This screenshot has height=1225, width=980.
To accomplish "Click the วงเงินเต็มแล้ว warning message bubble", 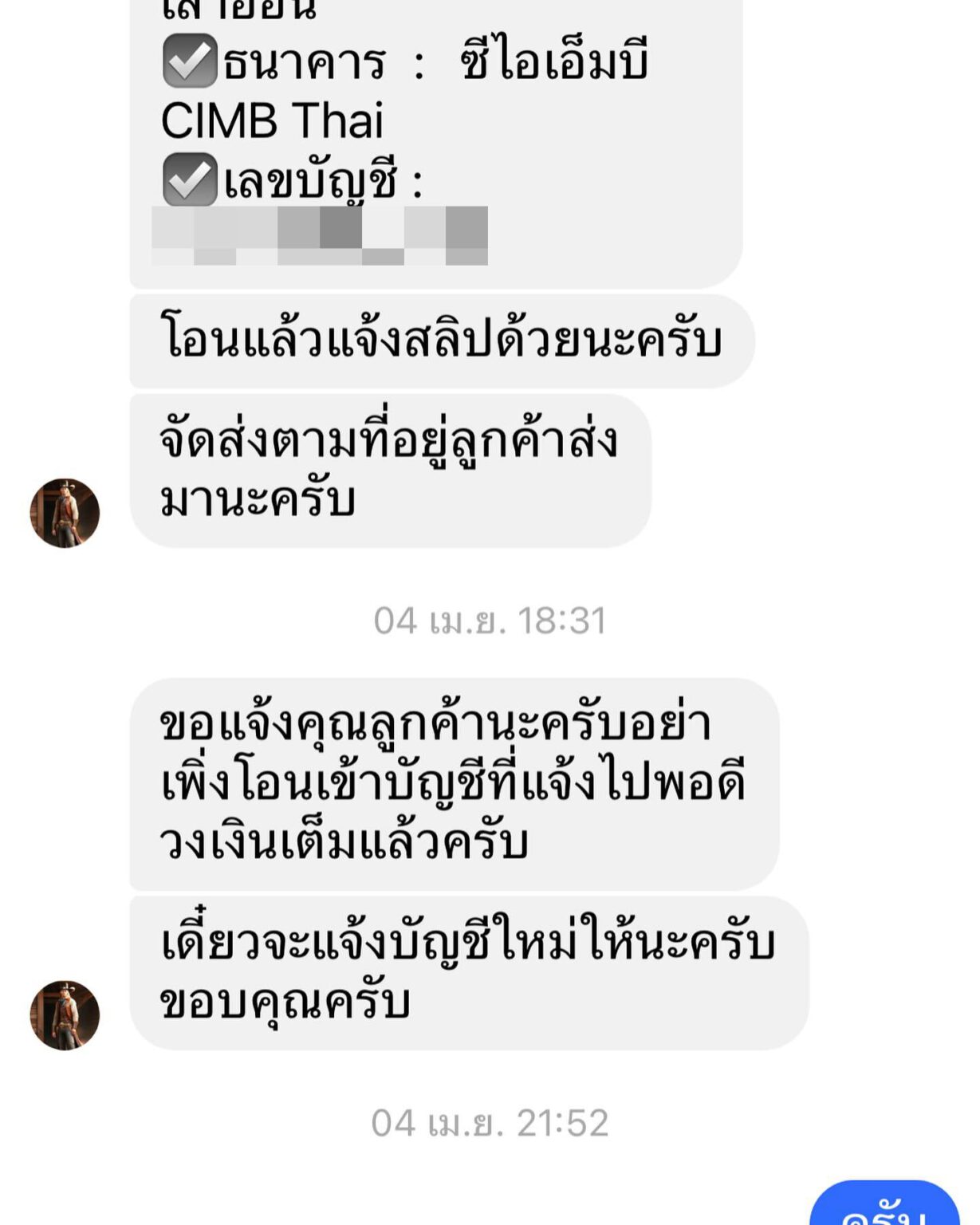I will (455, 786).
